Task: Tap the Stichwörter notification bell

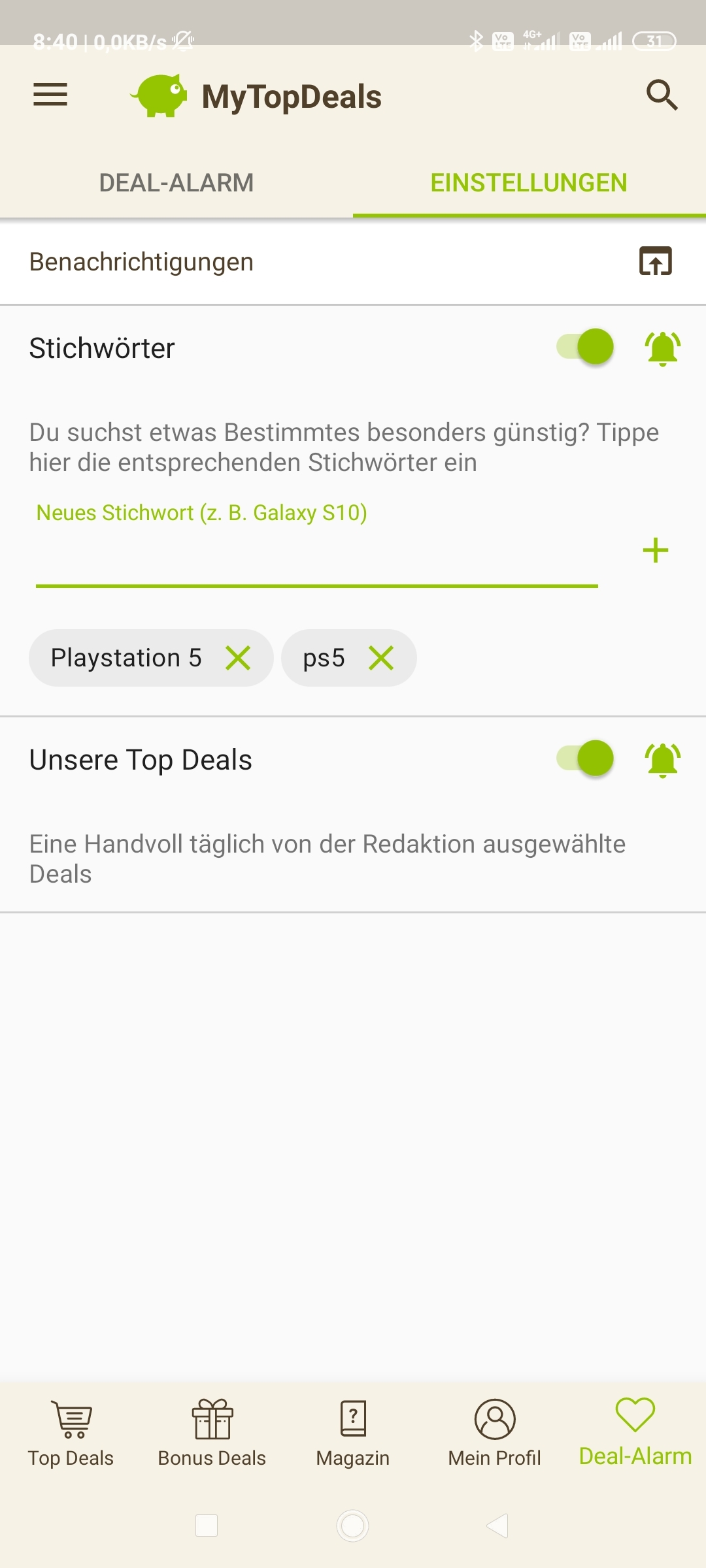Action: click(662, 348)
